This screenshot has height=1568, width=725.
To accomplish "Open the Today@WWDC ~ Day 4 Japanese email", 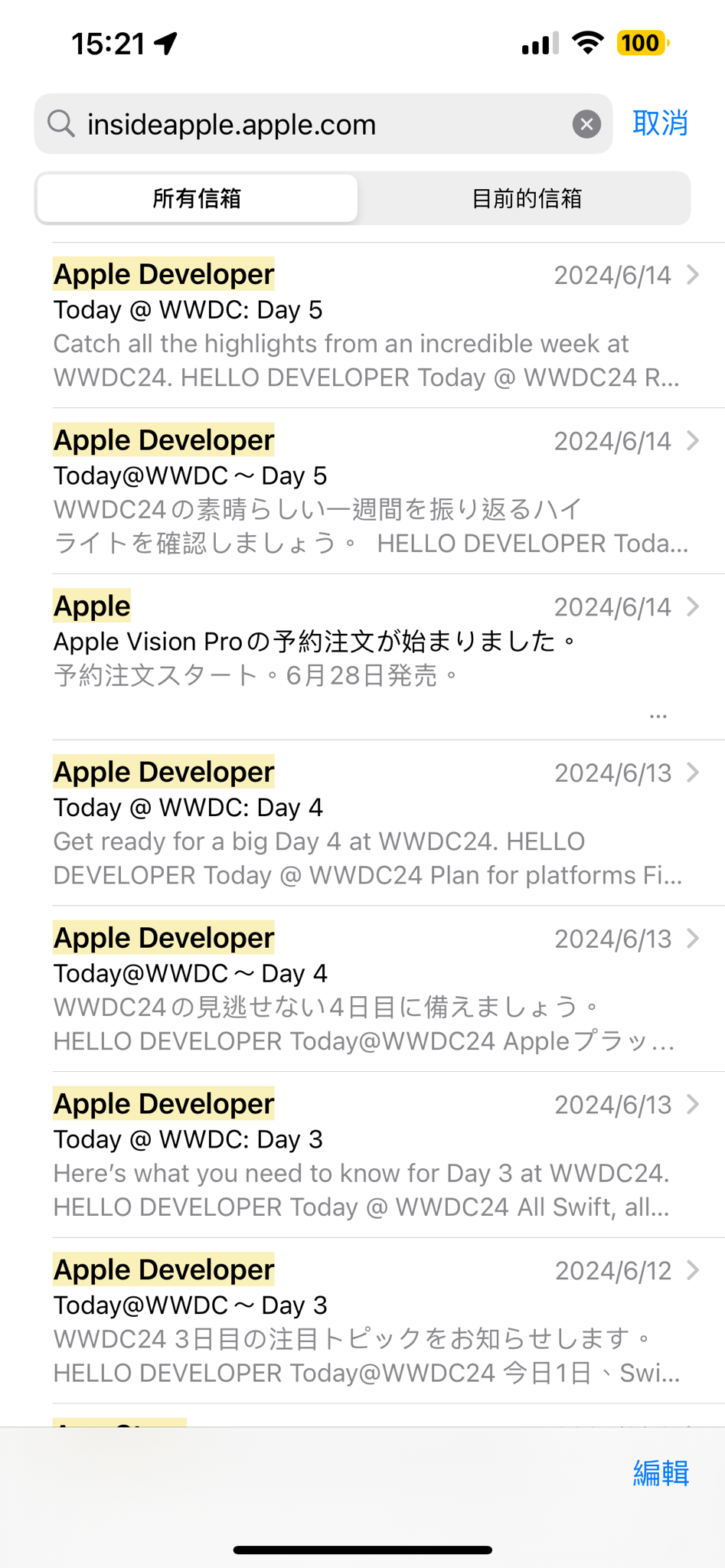I will click(376, 989).
